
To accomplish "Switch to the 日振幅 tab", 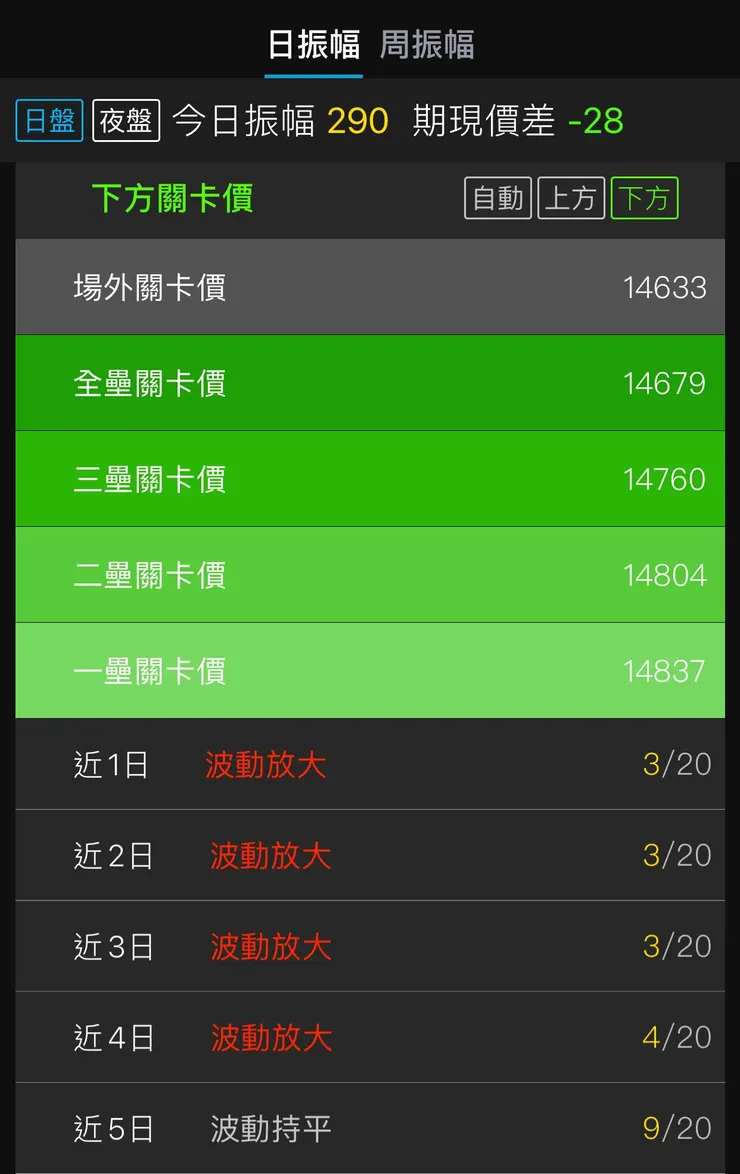I will [313, 43].
